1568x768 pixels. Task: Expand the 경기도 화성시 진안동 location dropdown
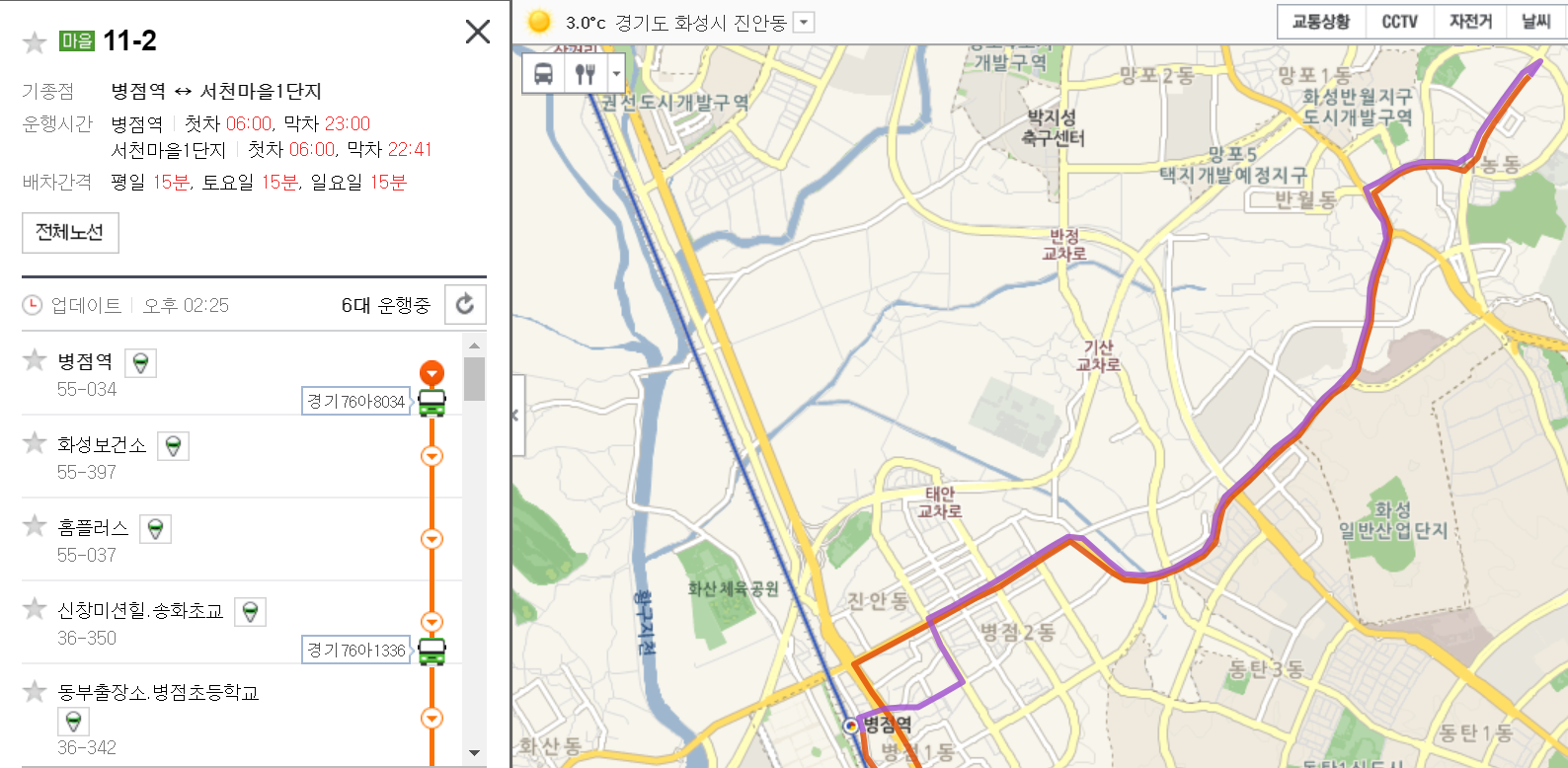[805, 22]
